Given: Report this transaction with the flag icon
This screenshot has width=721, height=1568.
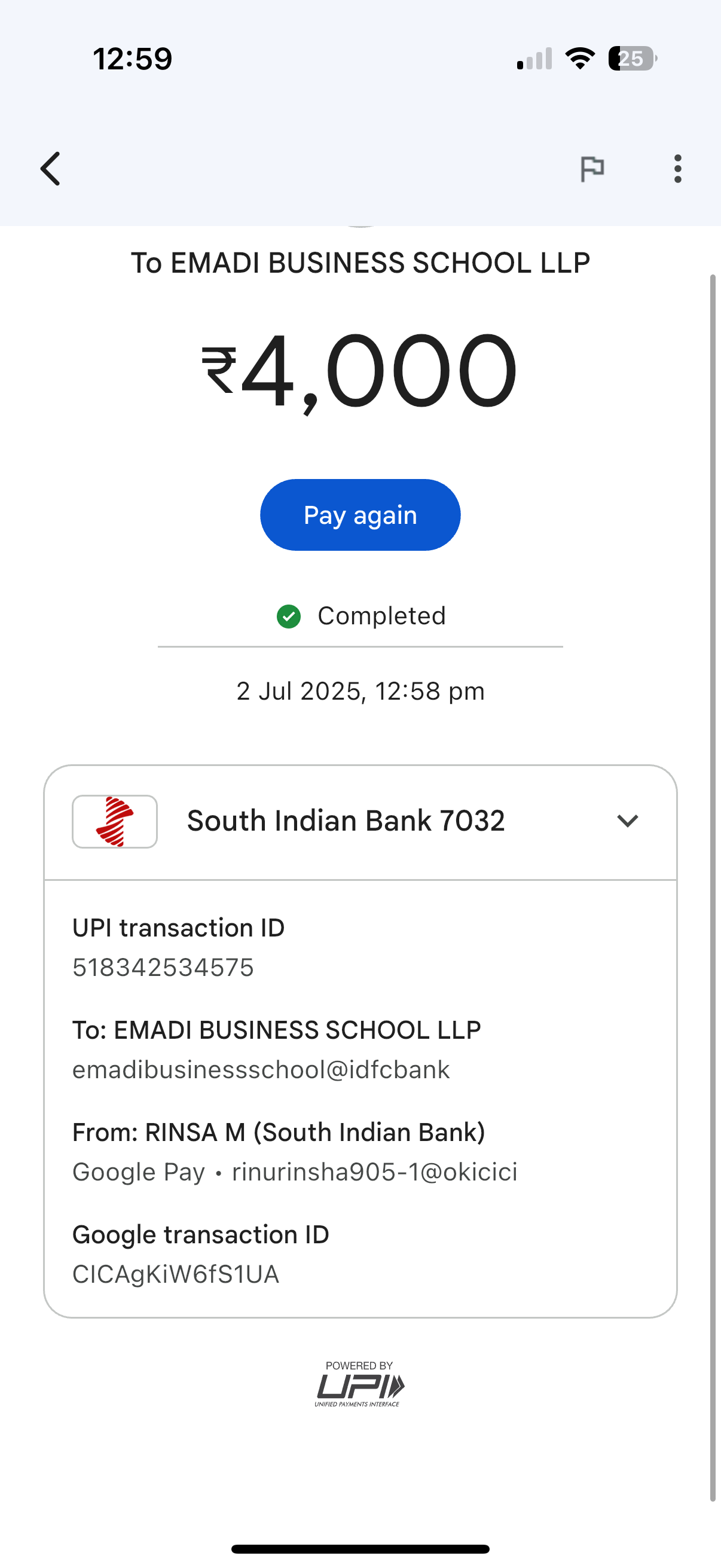Looking at the screenshot, I should click(x=591, y=169).
